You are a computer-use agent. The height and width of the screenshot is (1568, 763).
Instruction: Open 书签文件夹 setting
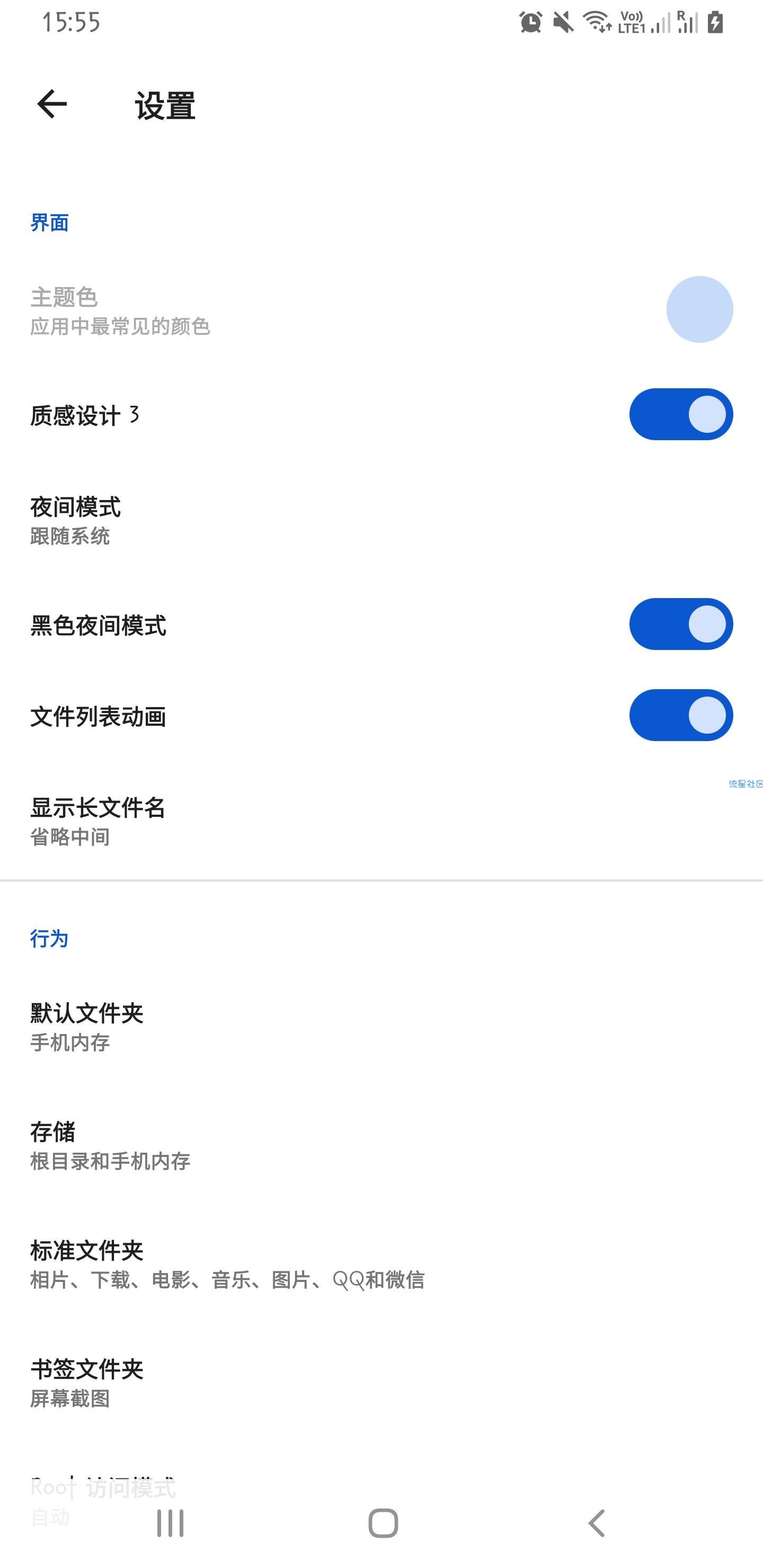coord(381,1383)
